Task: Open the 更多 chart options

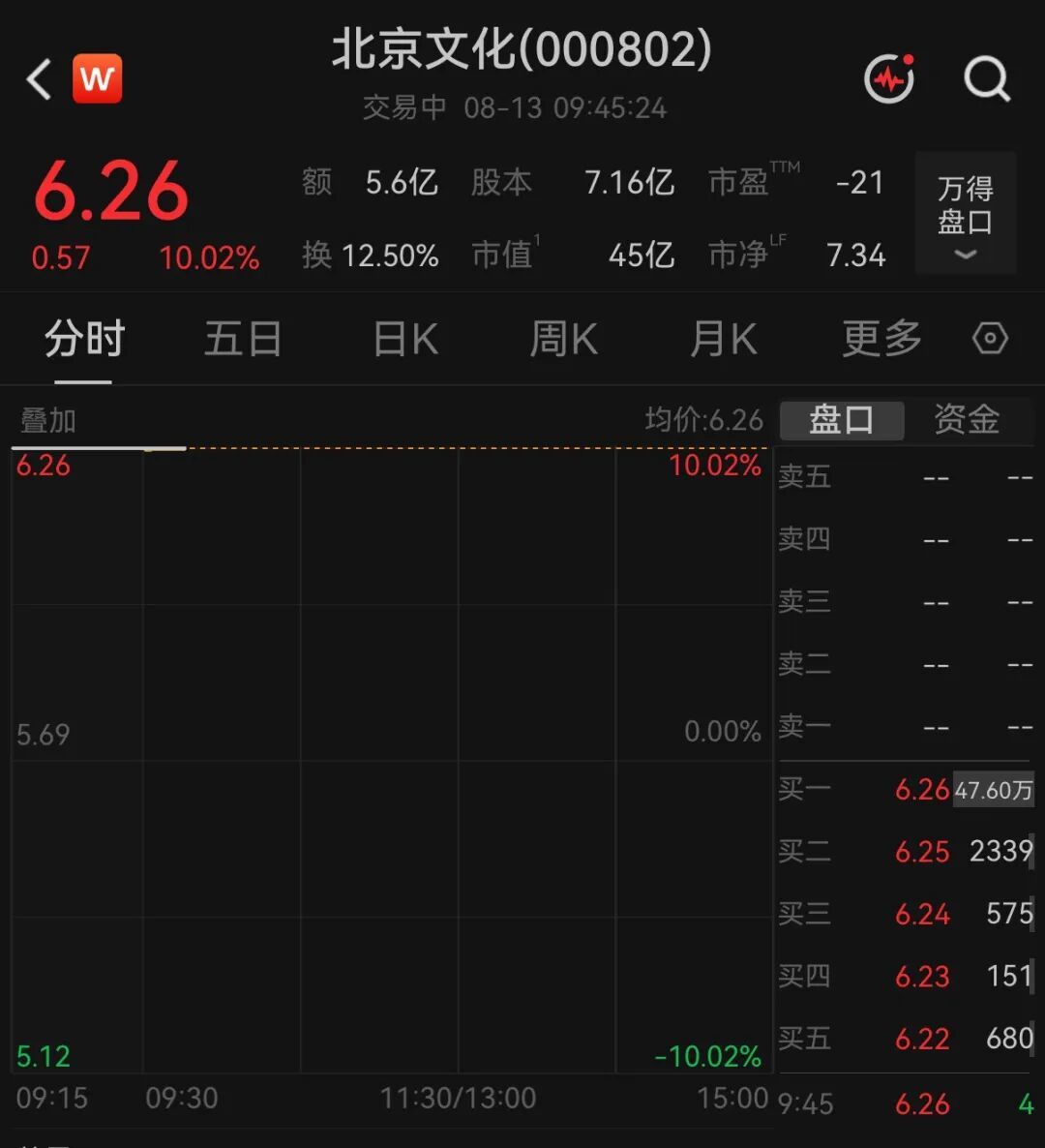Action: tap(881, 339)
